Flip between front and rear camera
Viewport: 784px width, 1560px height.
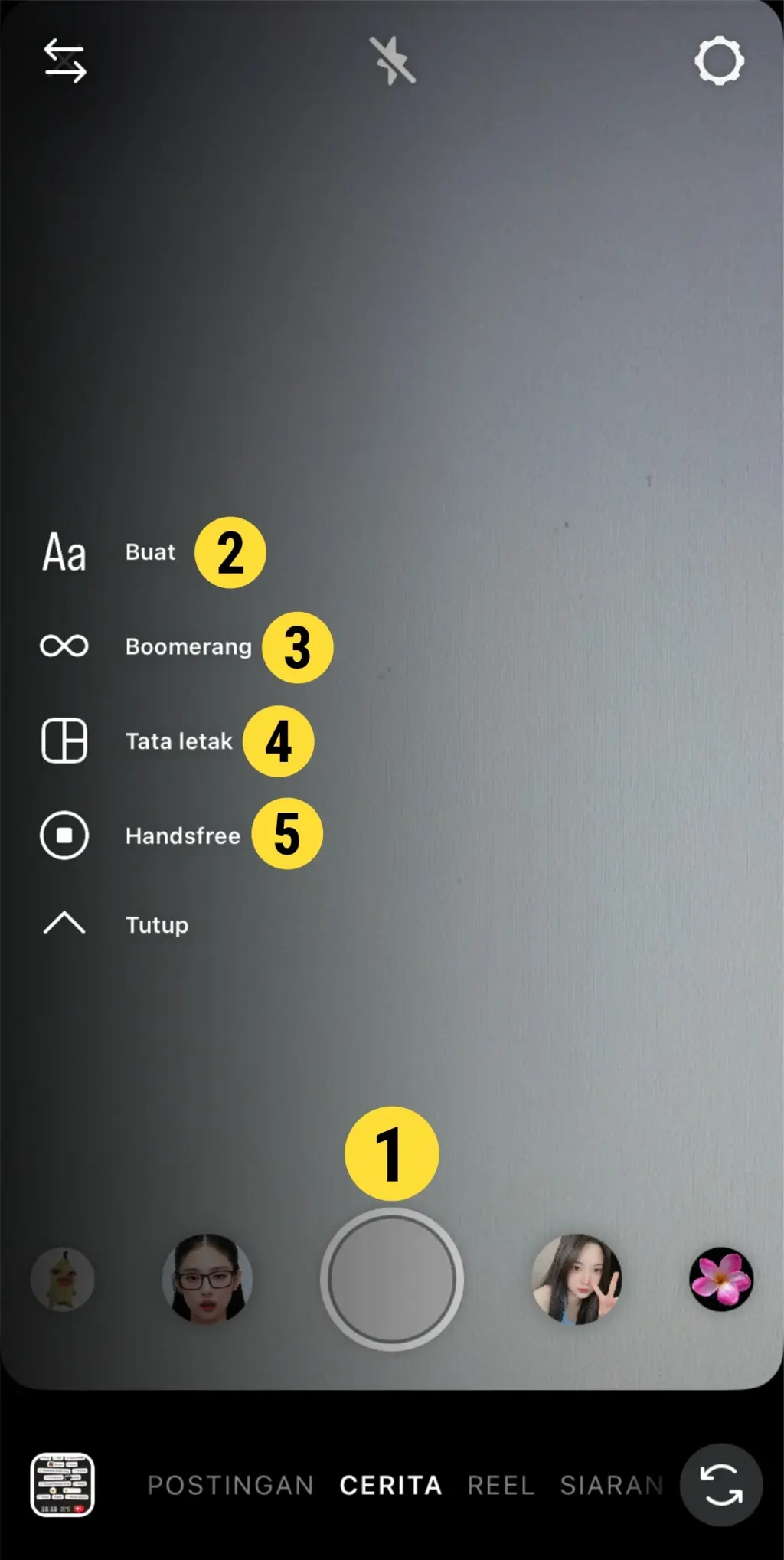pos(720,1485)
